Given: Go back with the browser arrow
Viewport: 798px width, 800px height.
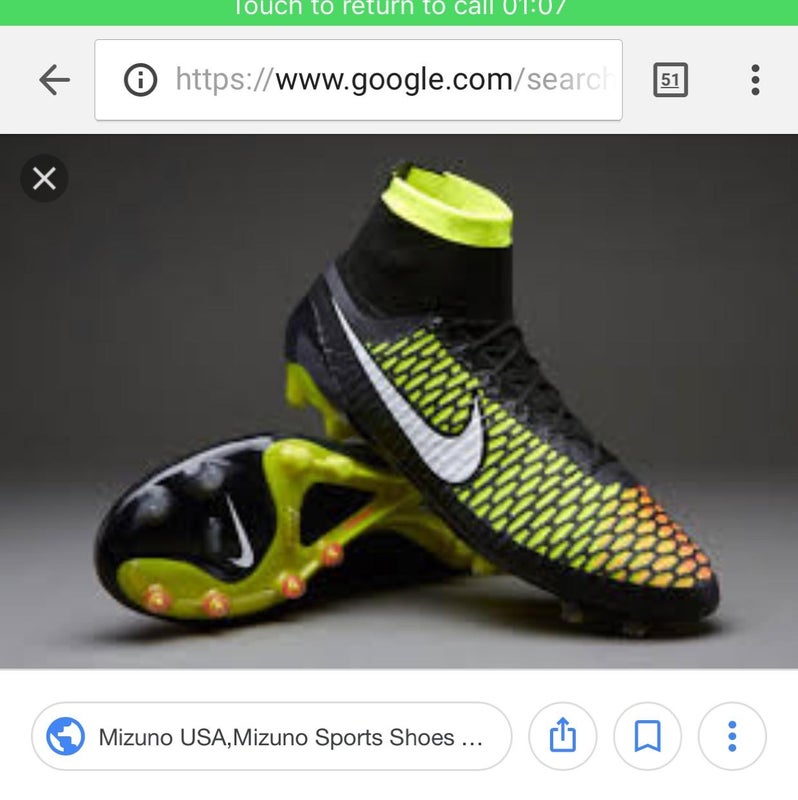Looking at the screenshot, I should [54, 80].
